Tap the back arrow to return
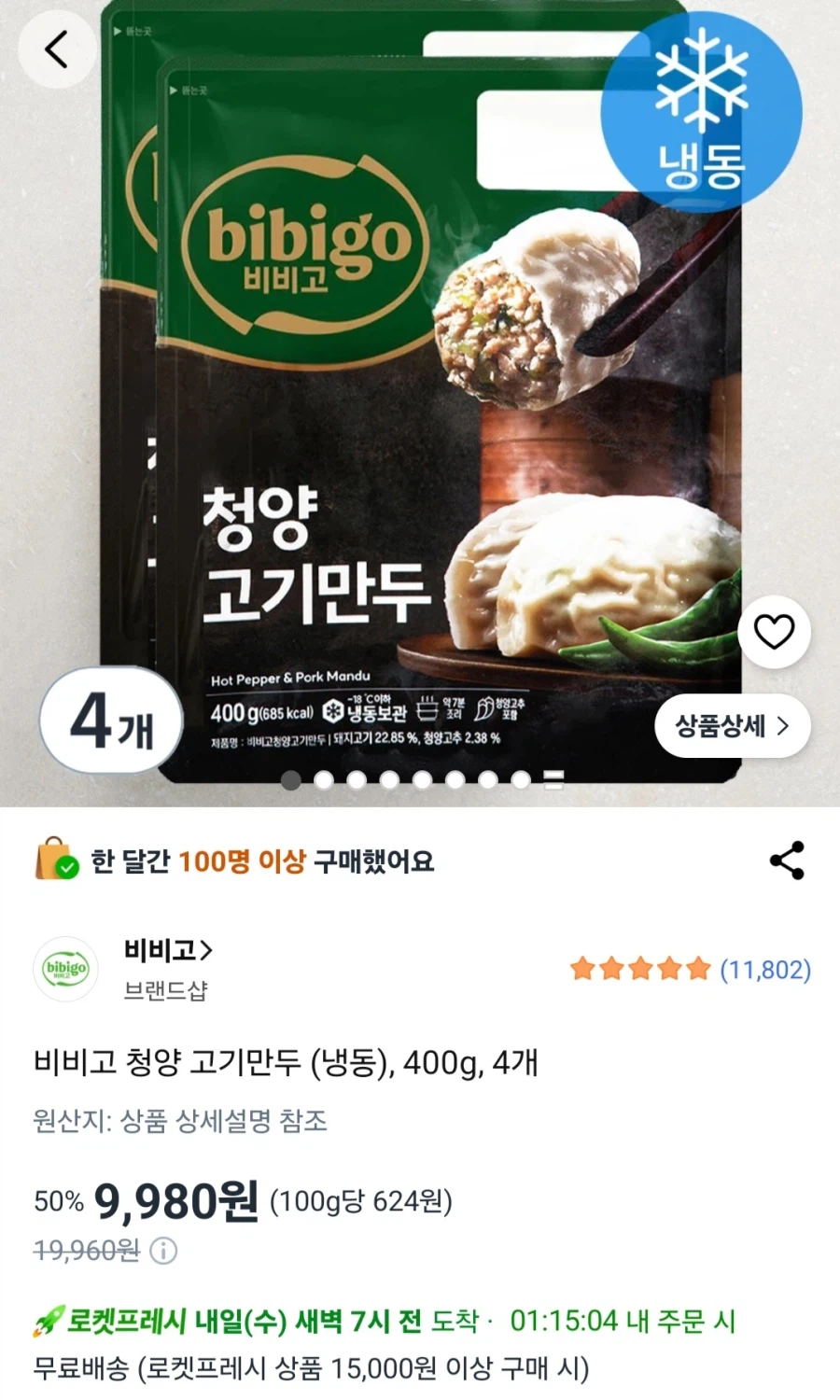The height and width of the screenshot is (1400, 840). pyautogui.click(x=56, y=50)
